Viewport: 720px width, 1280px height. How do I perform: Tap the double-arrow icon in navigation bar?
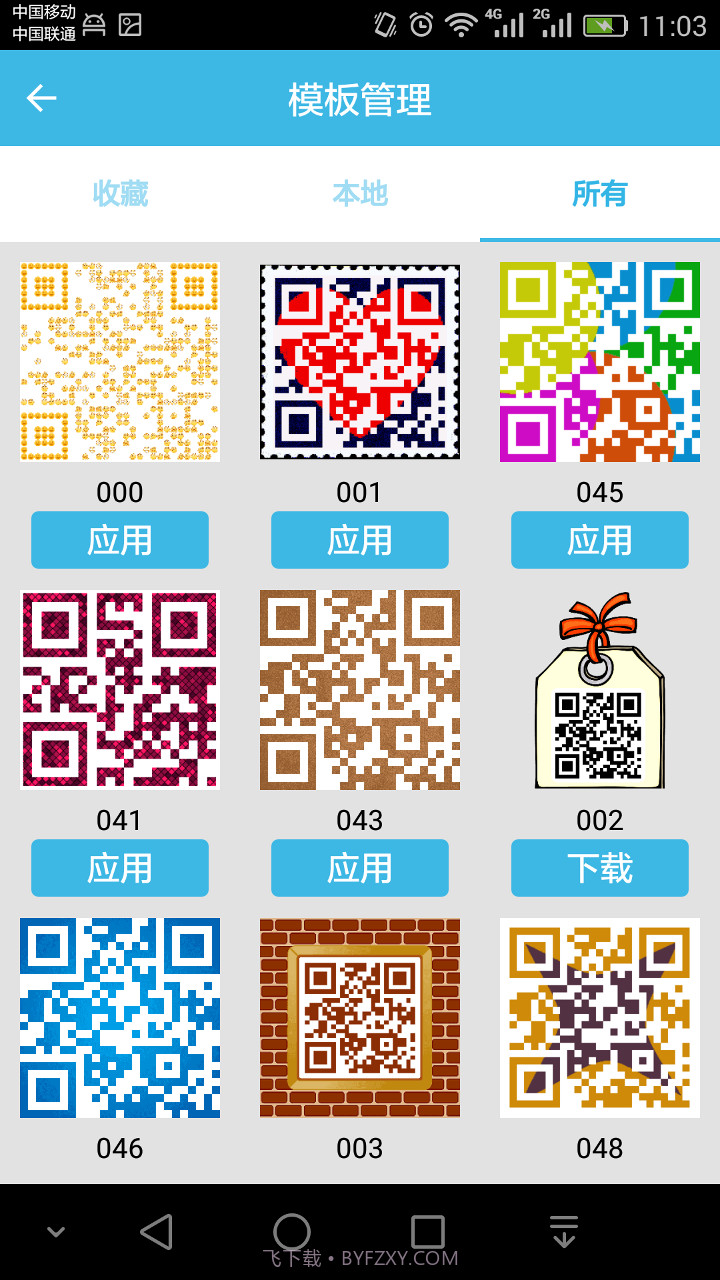[563, 1232]
